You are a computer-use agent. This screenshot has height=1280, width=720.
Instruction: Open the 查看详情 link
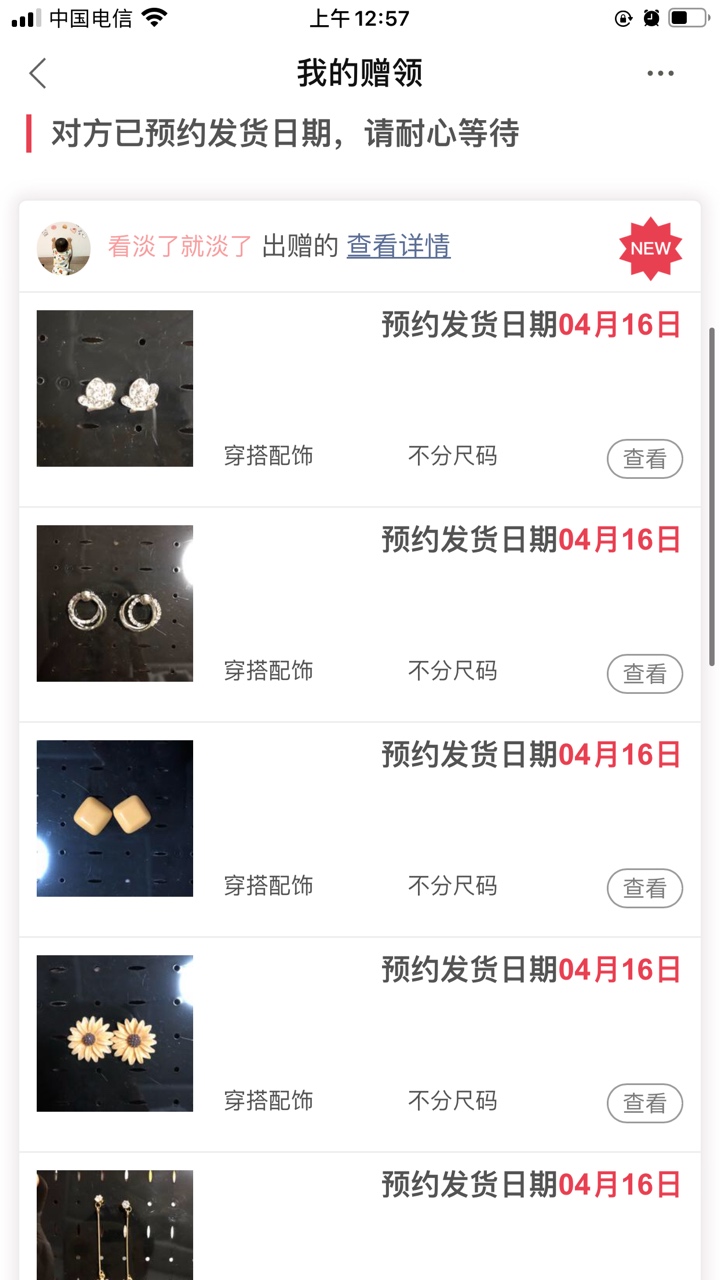click(x=398, y=246)
